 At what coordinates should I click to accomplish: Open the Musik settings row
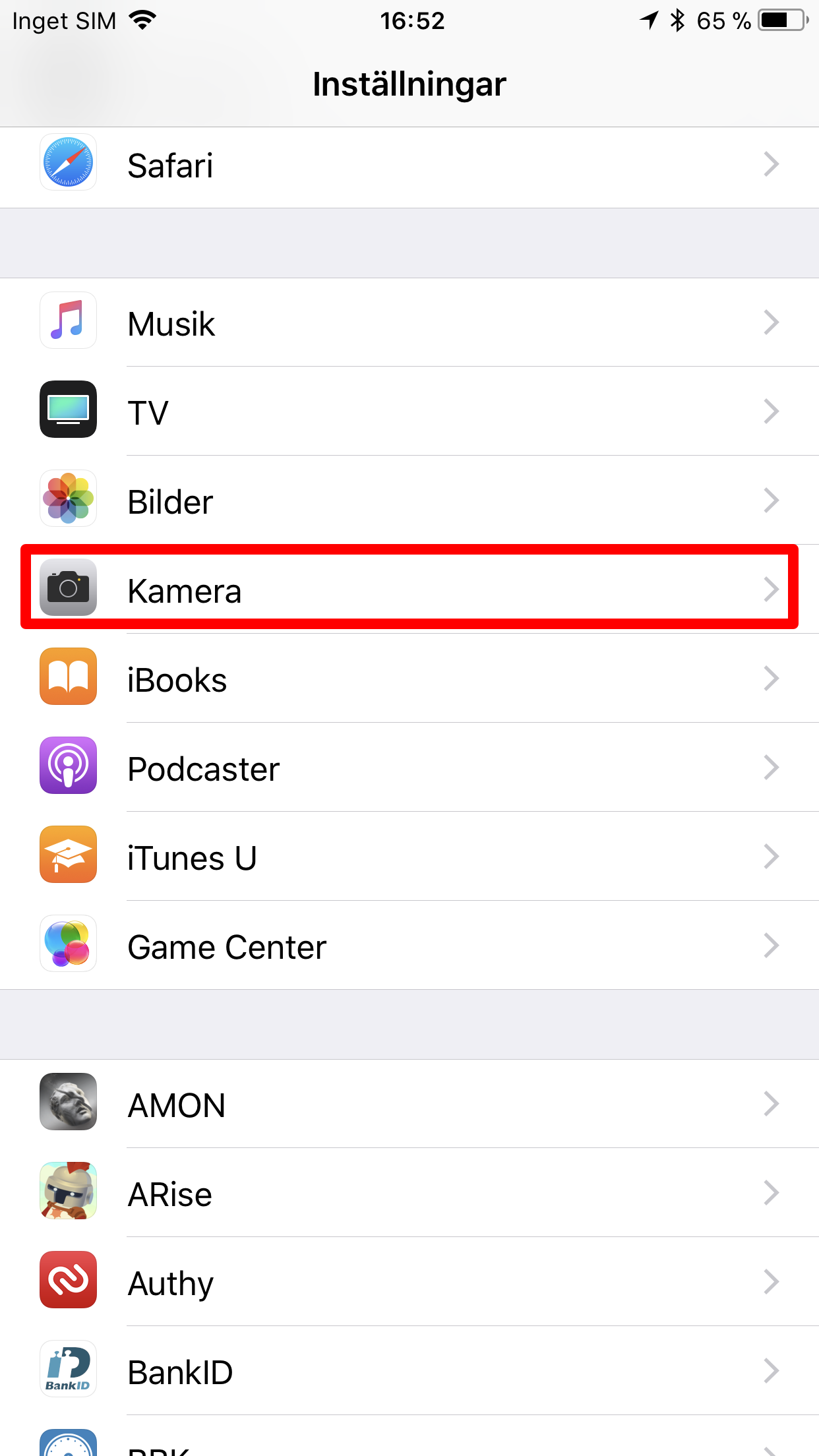tap(409, 323)
